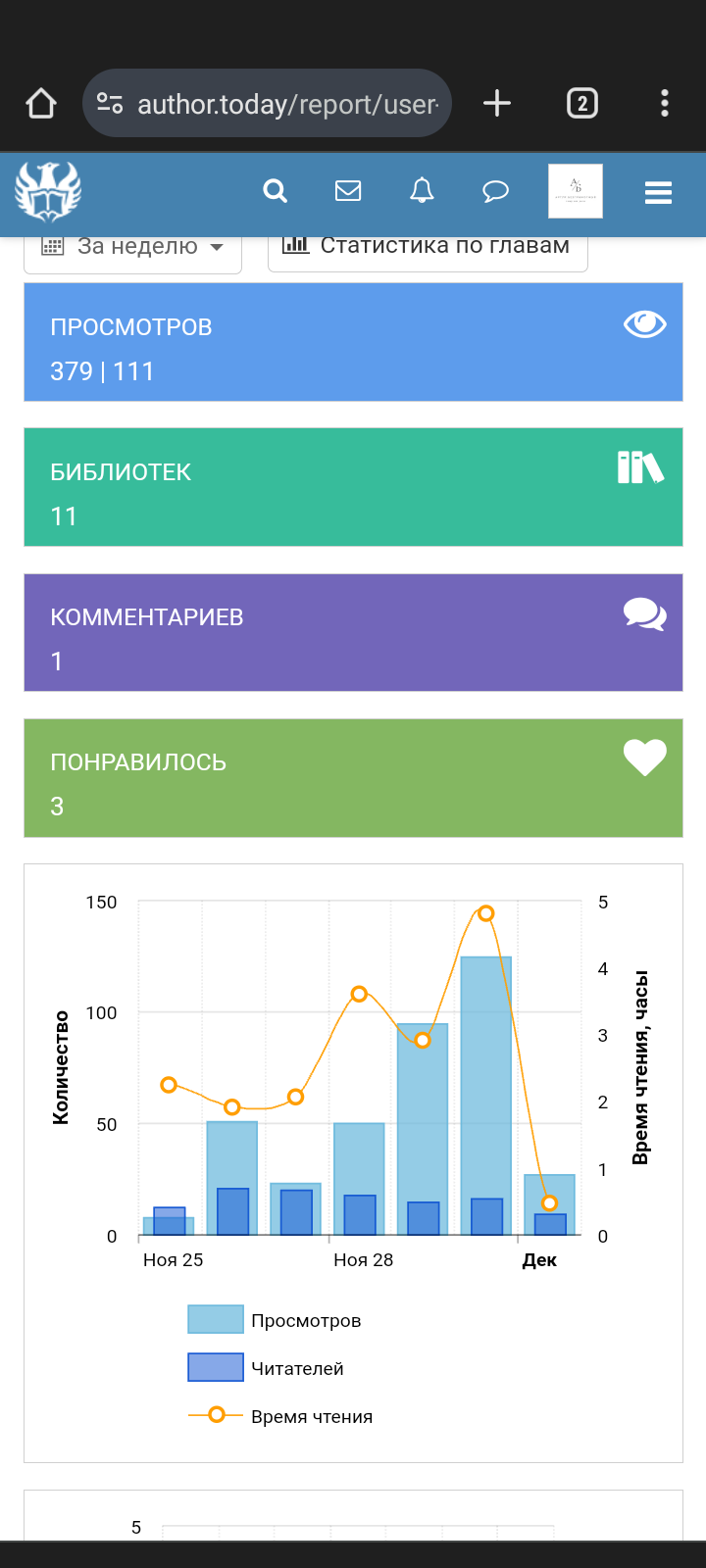The width and height of the screenshot is (706, 1568).
Task: Open the site search
Action: pyautogui.click(x=276, y=191)
